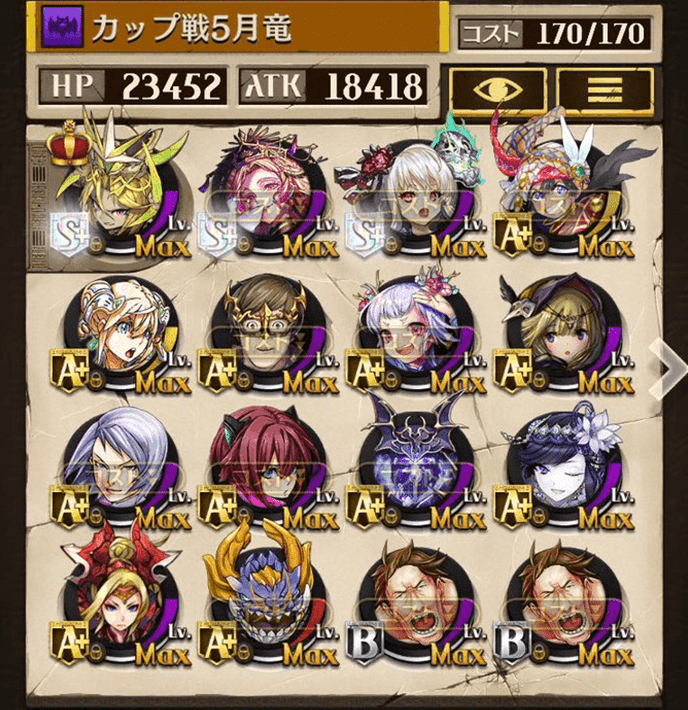The image size is (688, 710).
Task: Open the three-line list menu button
Action: click(600, 88)
